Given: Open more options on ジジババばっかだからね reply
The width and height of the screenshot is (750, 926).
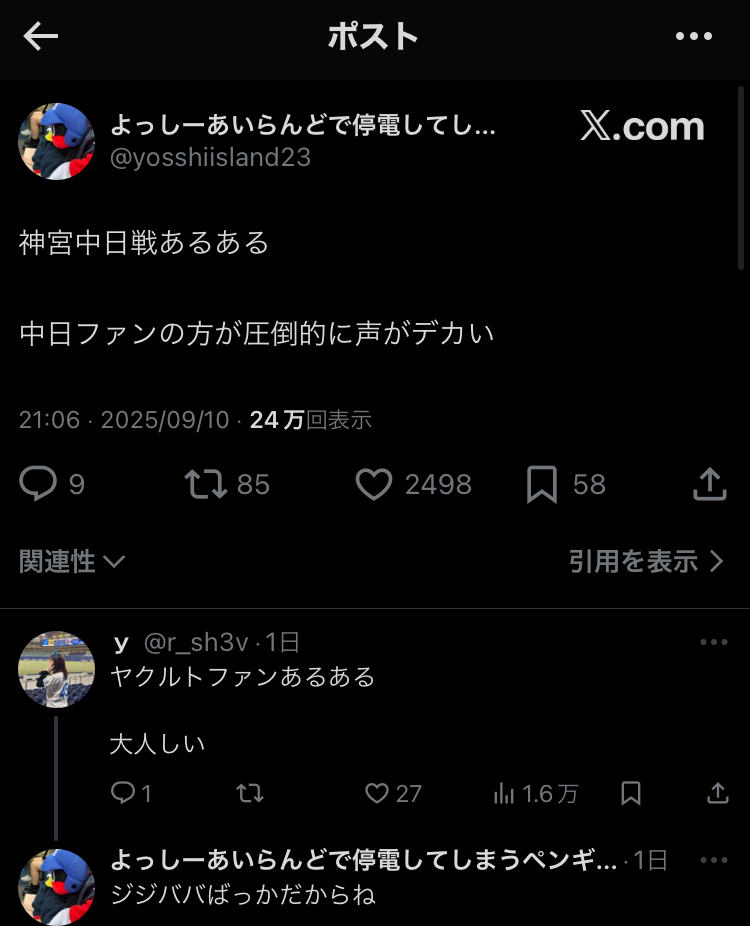Looking at the screenshot, I should [713, 860].
